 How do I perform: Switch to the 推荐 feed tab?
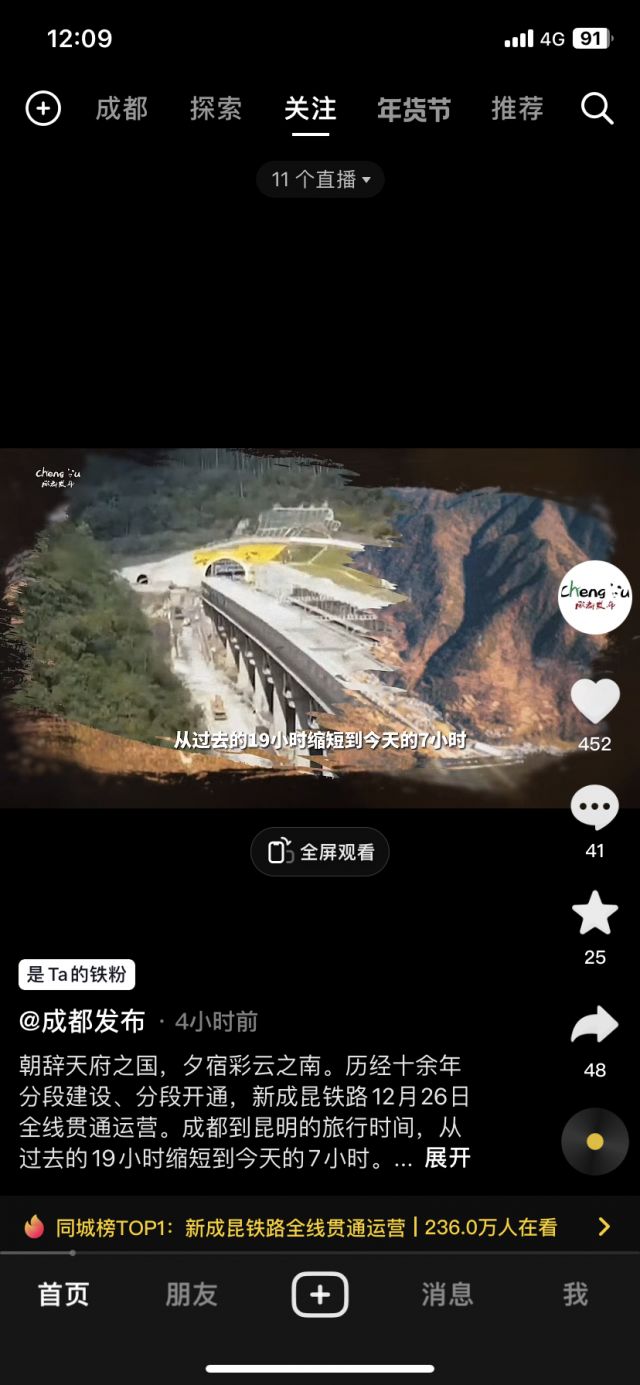click(x=517, y=108)
